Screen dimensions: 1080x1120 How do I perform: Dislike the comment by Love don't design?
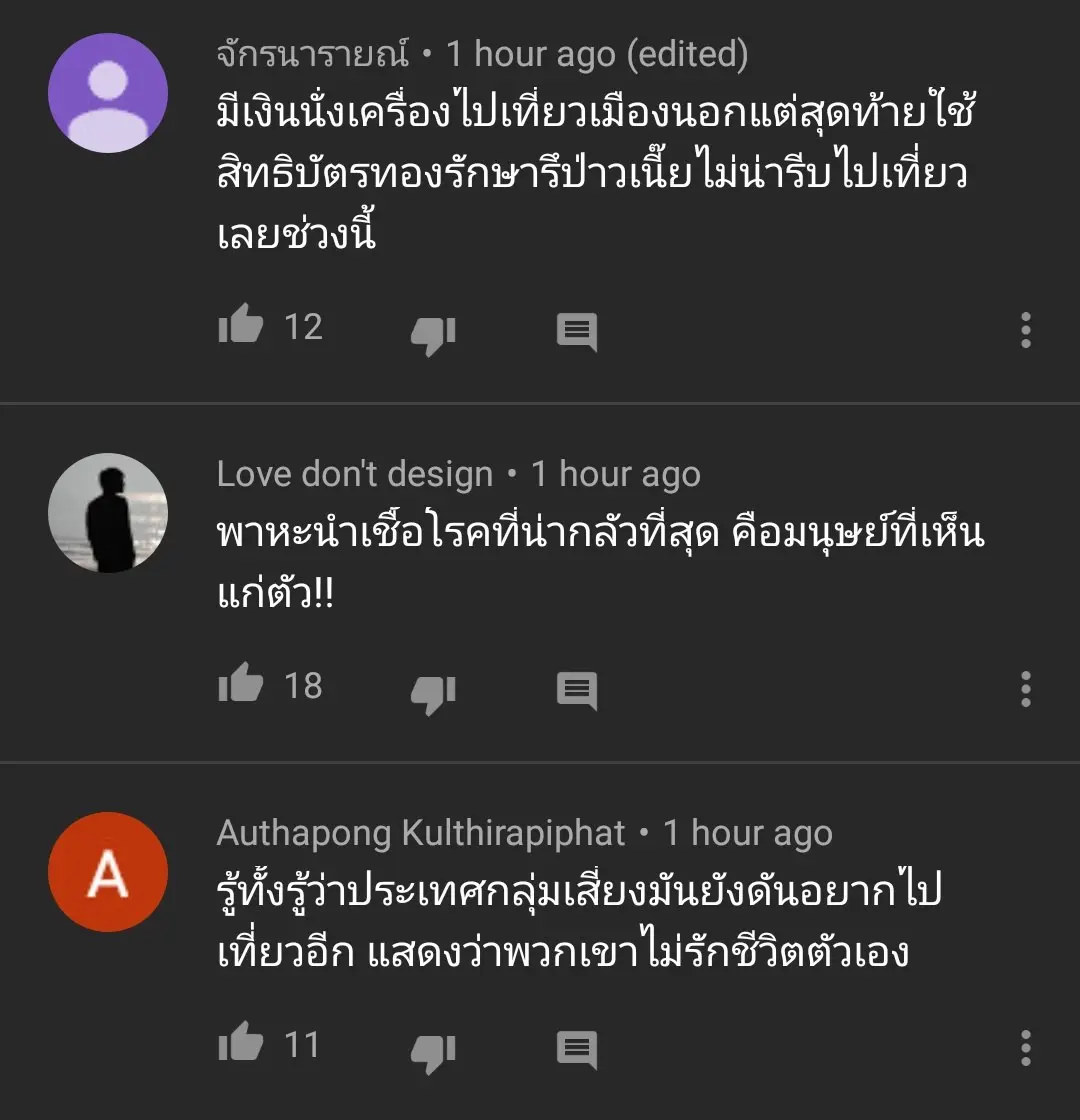[433, 691]
